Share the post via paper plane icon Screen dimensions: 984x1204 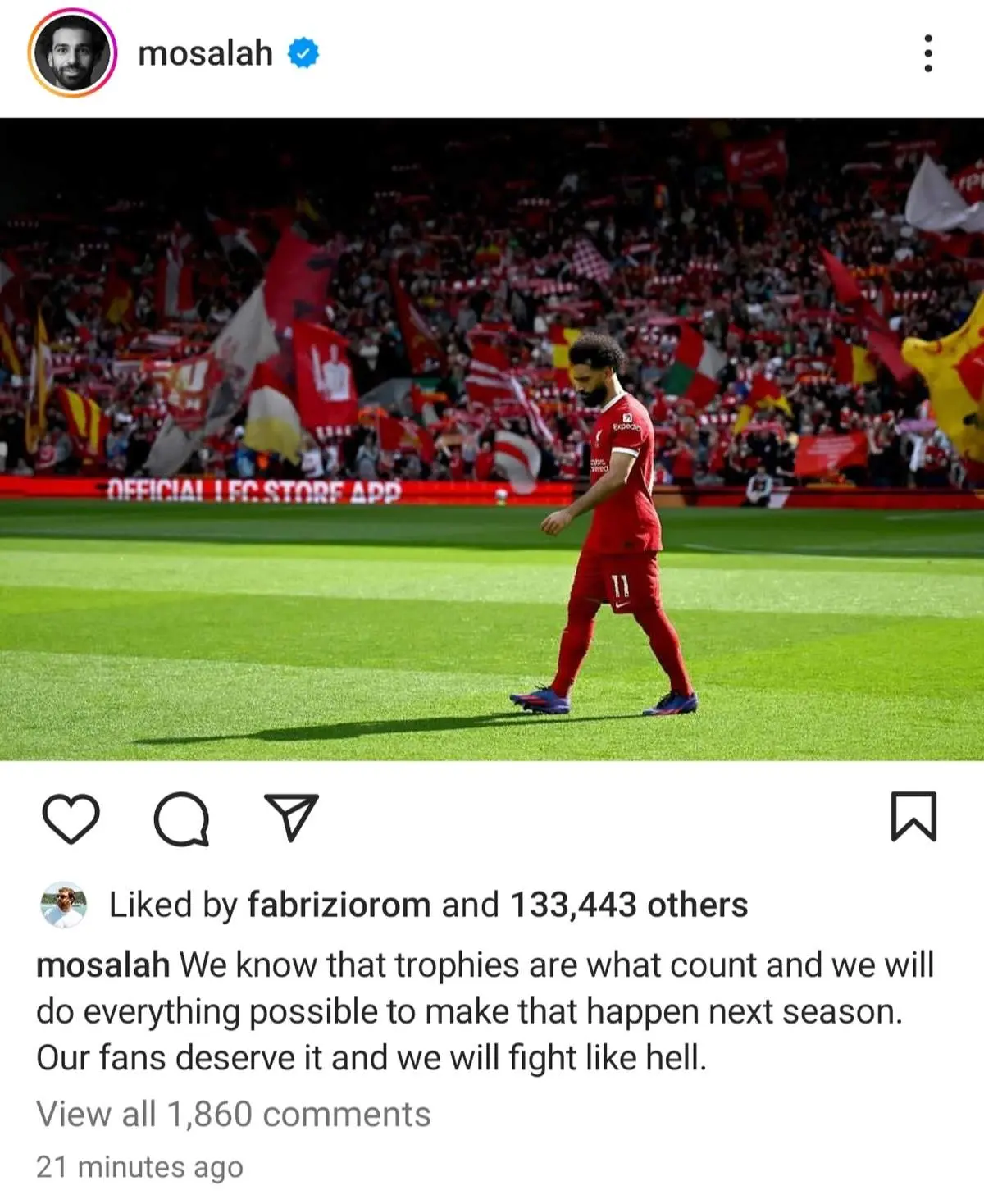(x=290, y=817)
